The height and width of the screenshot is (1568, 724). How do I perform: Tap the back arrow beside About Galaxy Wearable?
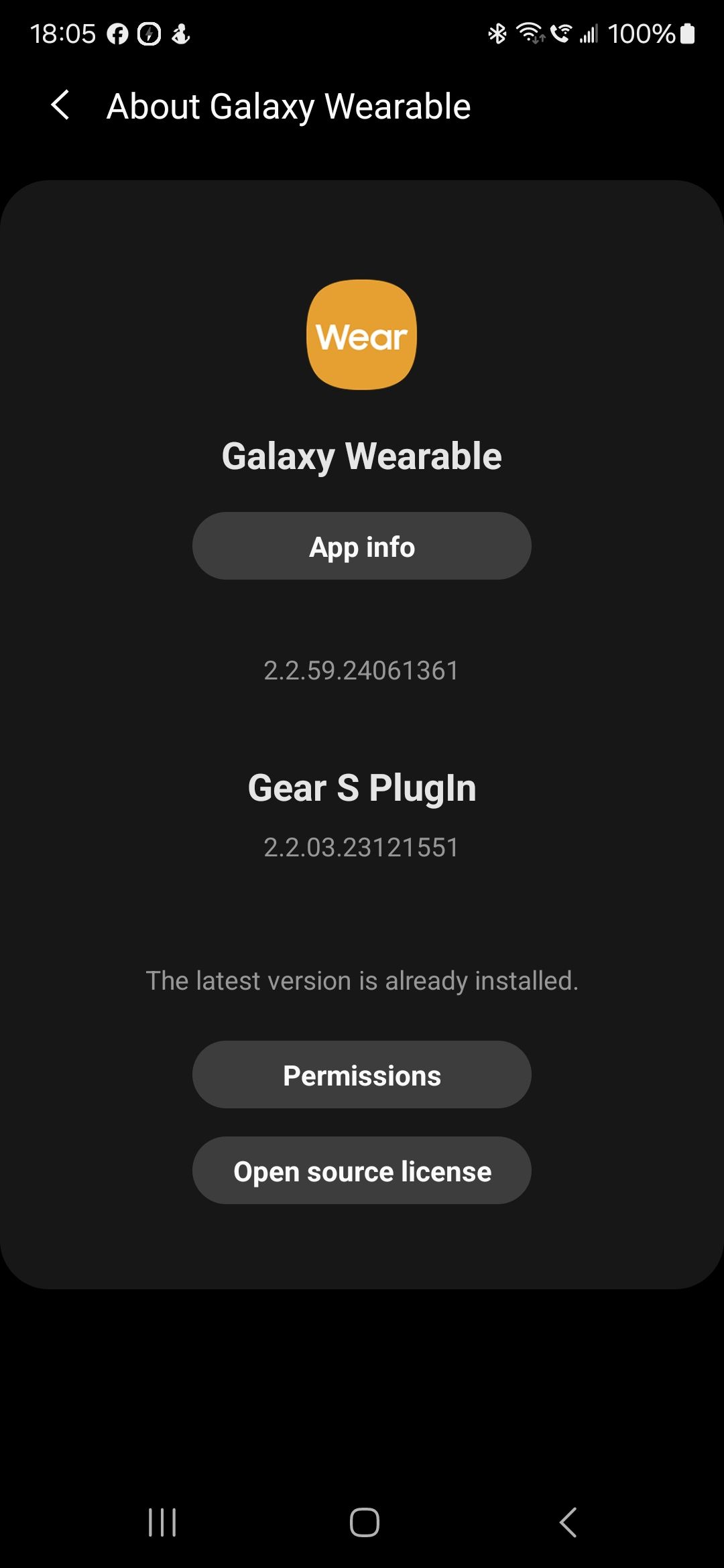(x=60, y=106)
